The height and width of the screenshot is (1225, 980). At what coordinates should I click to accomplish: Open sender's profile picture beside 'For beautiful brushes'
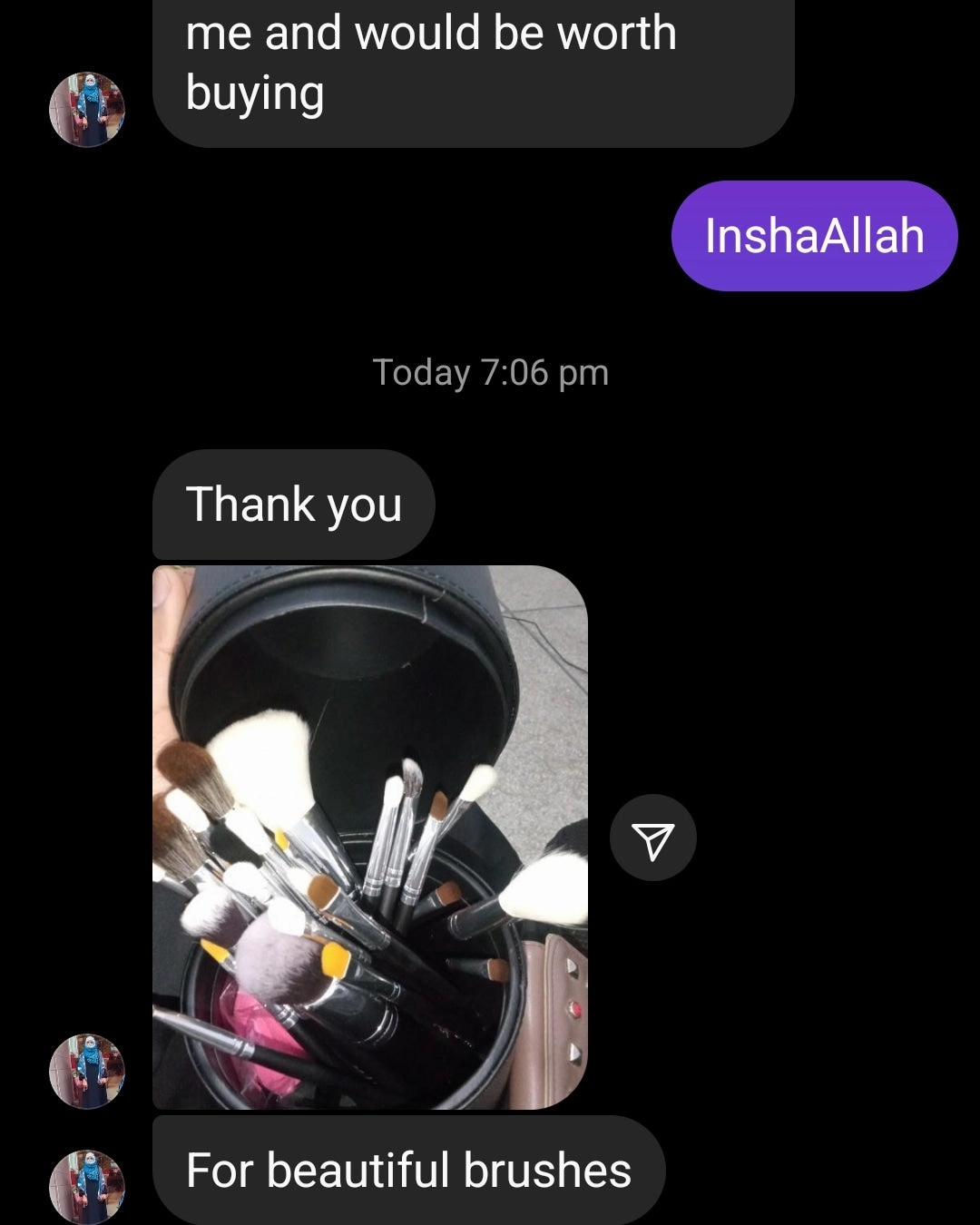coord(87,1185)
